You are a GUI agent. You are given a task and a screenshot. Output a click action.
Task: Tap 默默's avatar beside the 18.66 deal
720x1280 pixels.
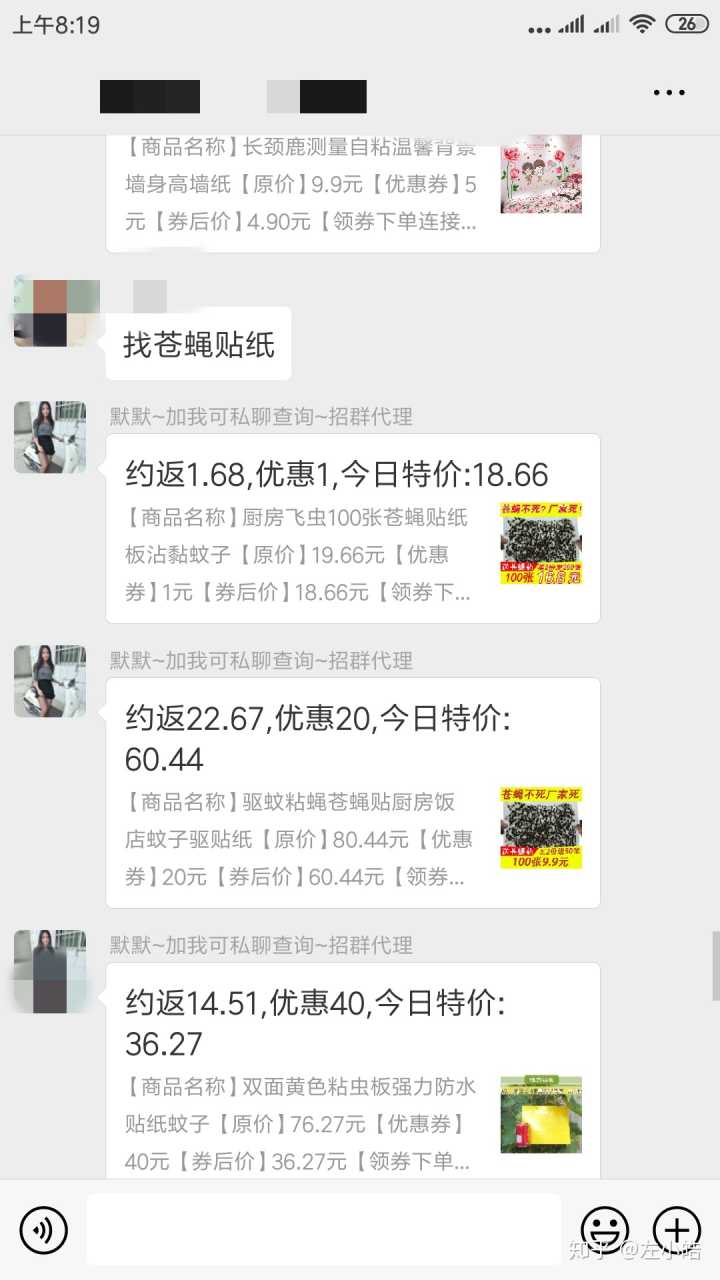(50, 437)
